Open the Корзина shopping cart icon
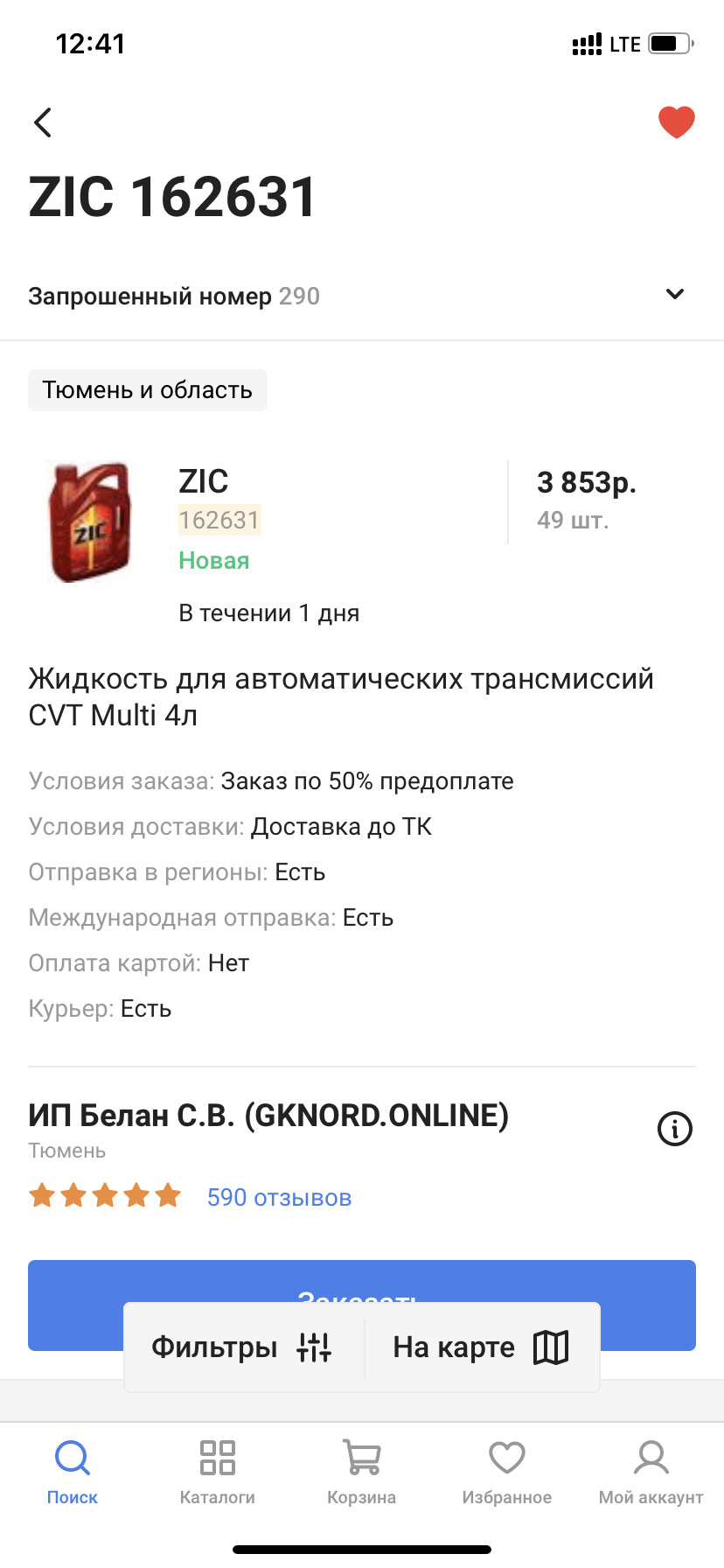 click(x=361, y=1457)
